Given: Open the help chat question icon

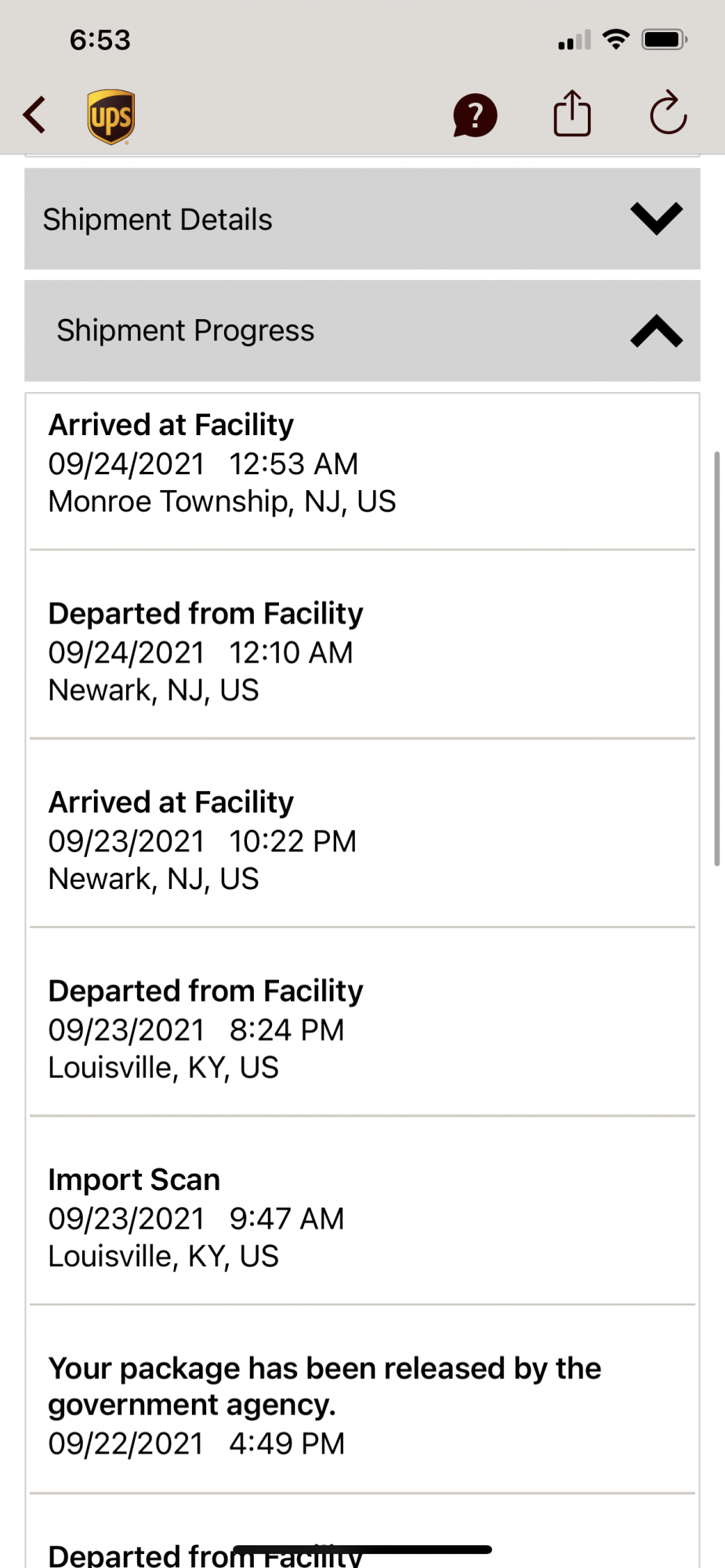Looking at the screenshot, I should (475, 115).
